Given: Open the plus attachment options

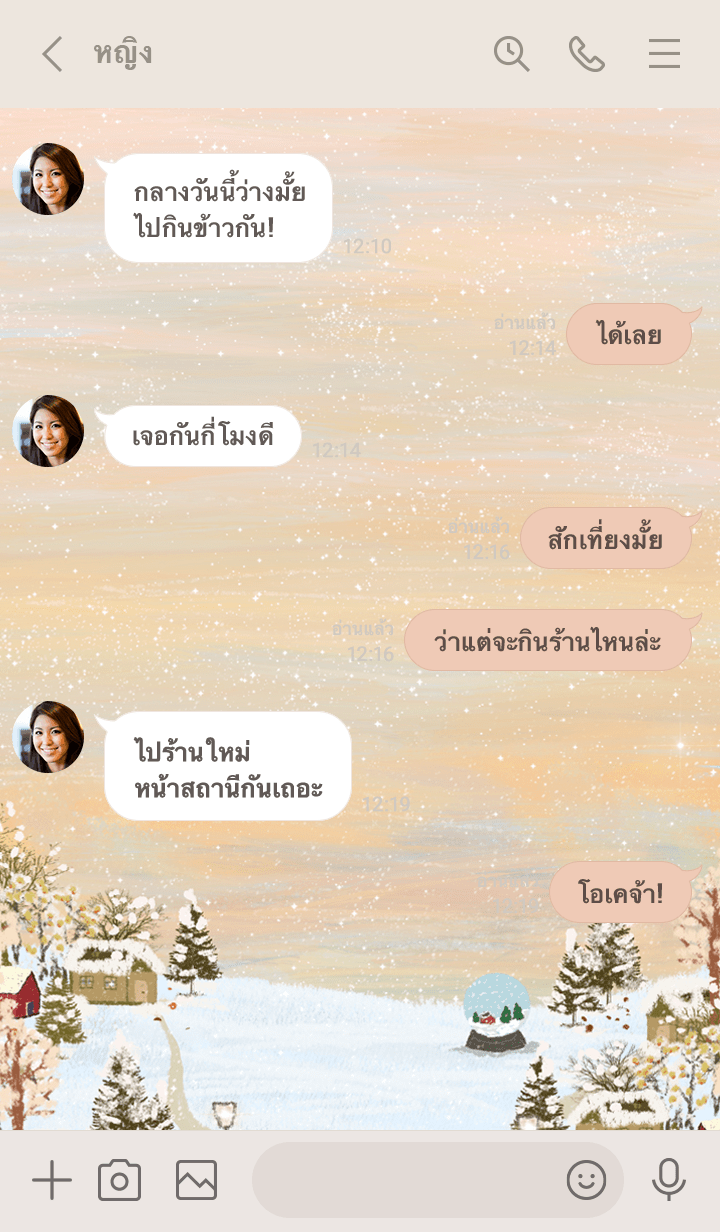Looking at the screenshot, I should tap(52, 1181).
